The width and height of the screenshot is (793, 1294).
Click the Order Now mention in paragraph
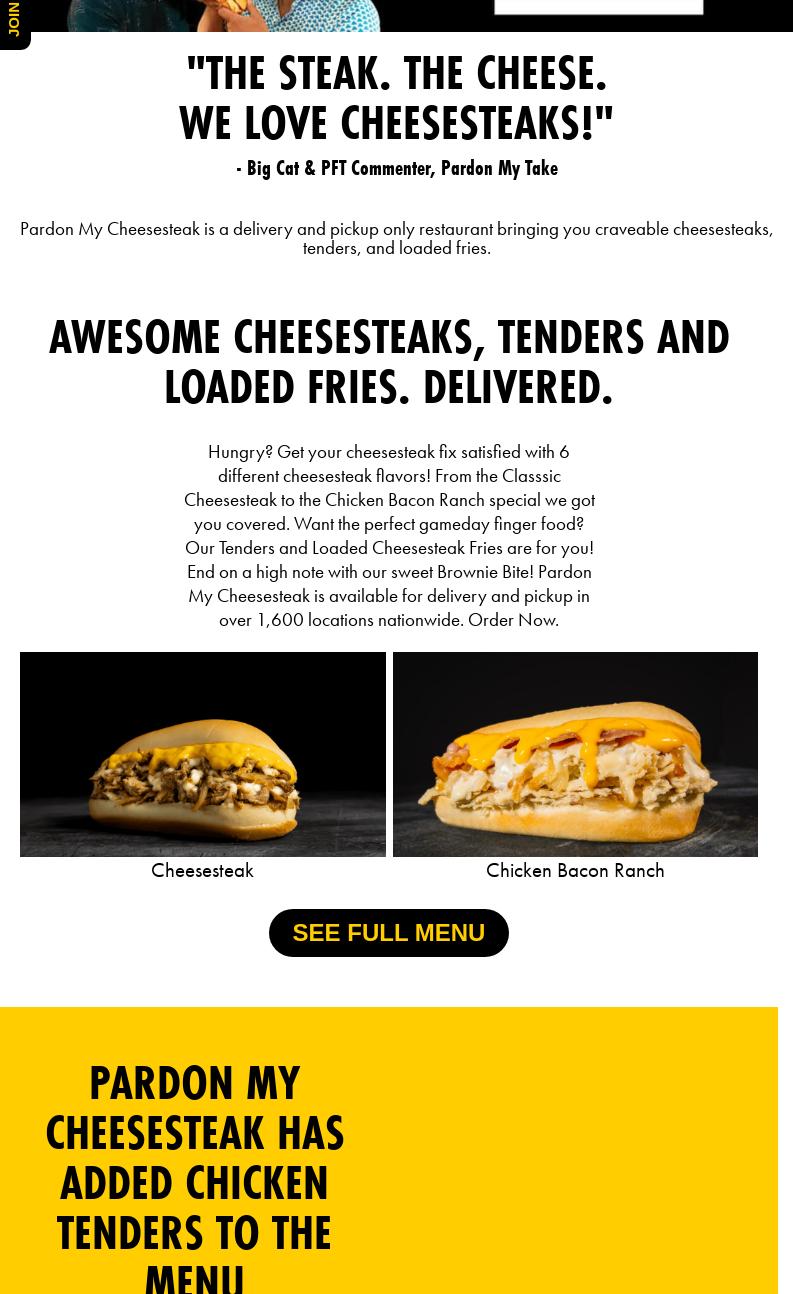coord(512,619)
